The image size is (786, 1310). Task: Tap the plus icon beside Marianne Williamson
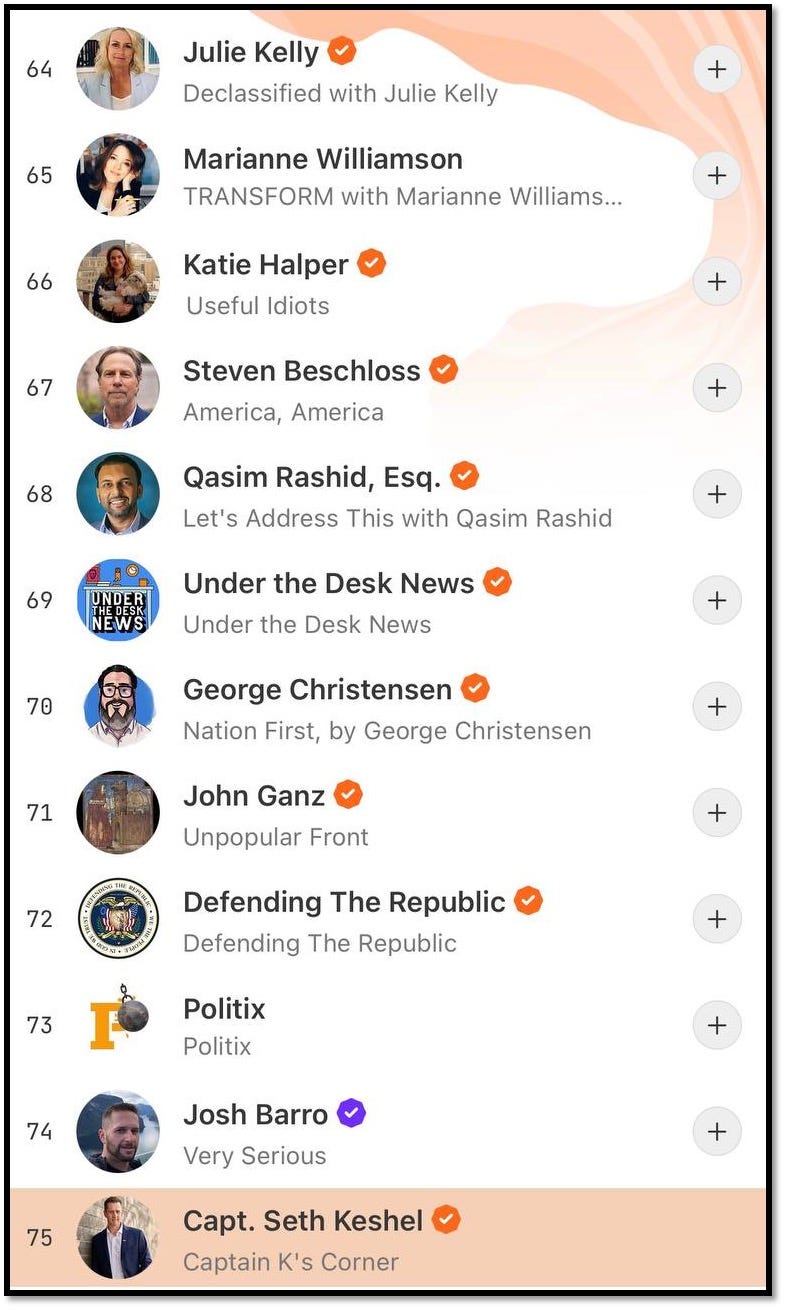pos(716,175)
